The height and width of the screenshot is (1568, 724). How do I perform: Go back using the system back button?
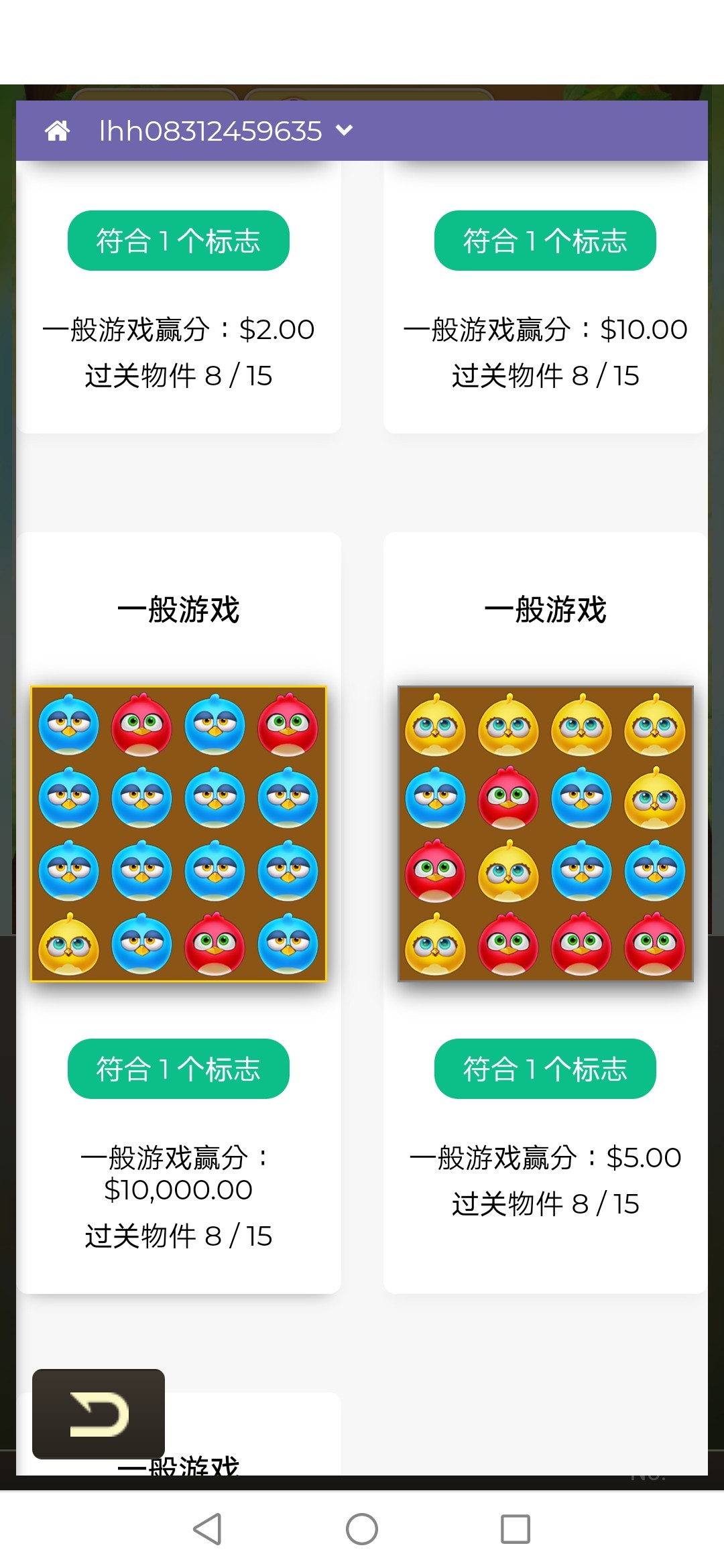[207, 1529]
